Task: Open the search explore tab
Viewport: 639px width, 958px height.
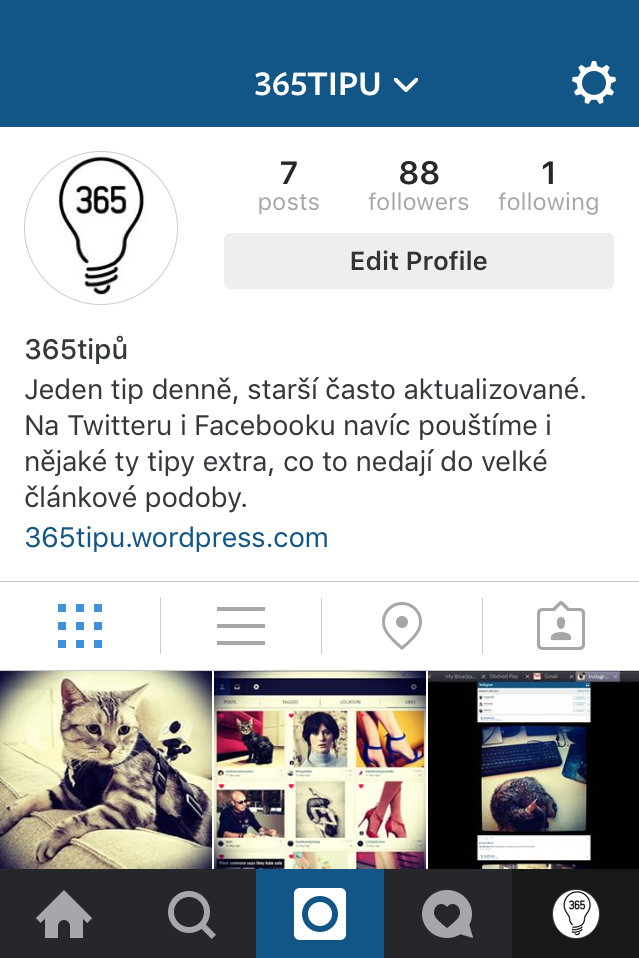Action: [192, 914]
